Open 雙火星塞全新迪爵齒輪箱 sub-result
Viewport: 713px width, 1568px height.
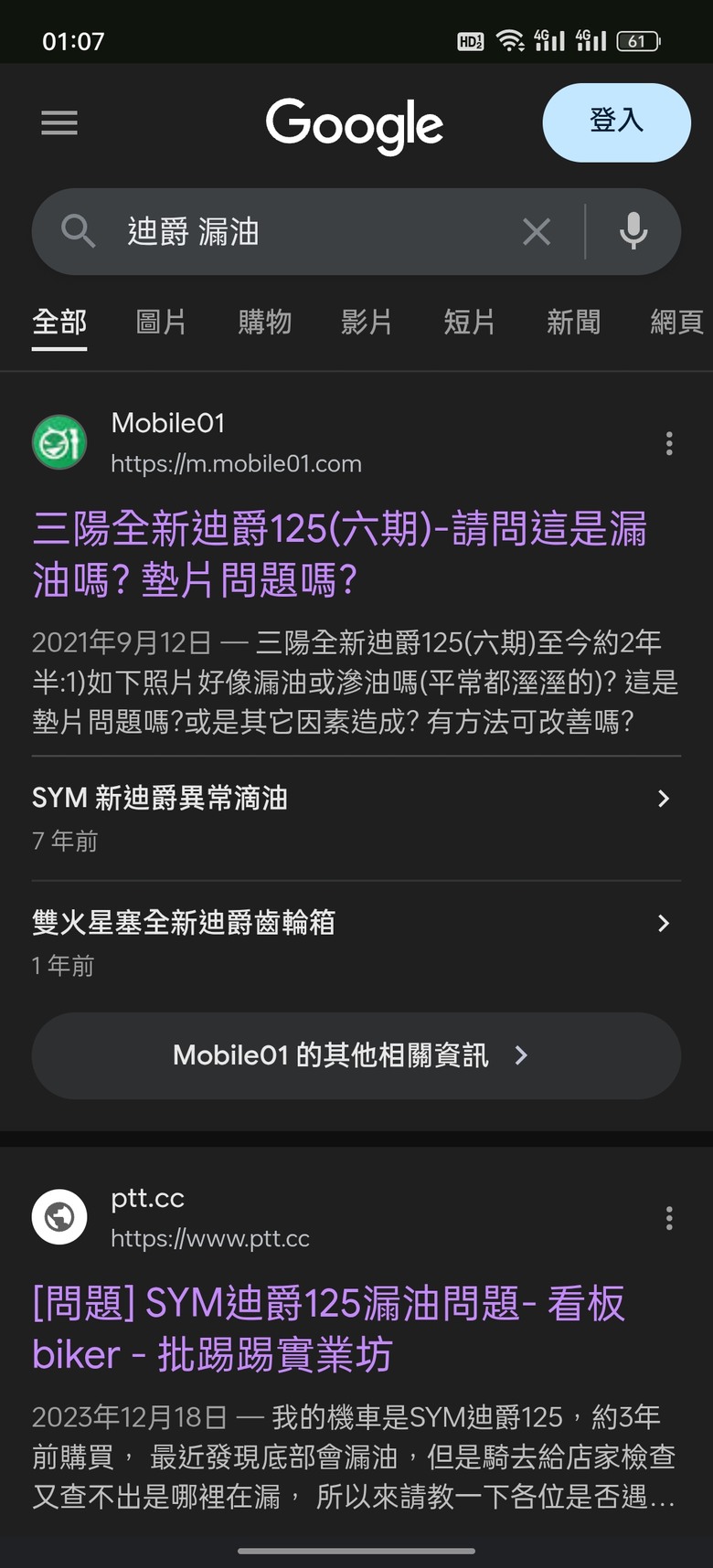tap(356, 942)
